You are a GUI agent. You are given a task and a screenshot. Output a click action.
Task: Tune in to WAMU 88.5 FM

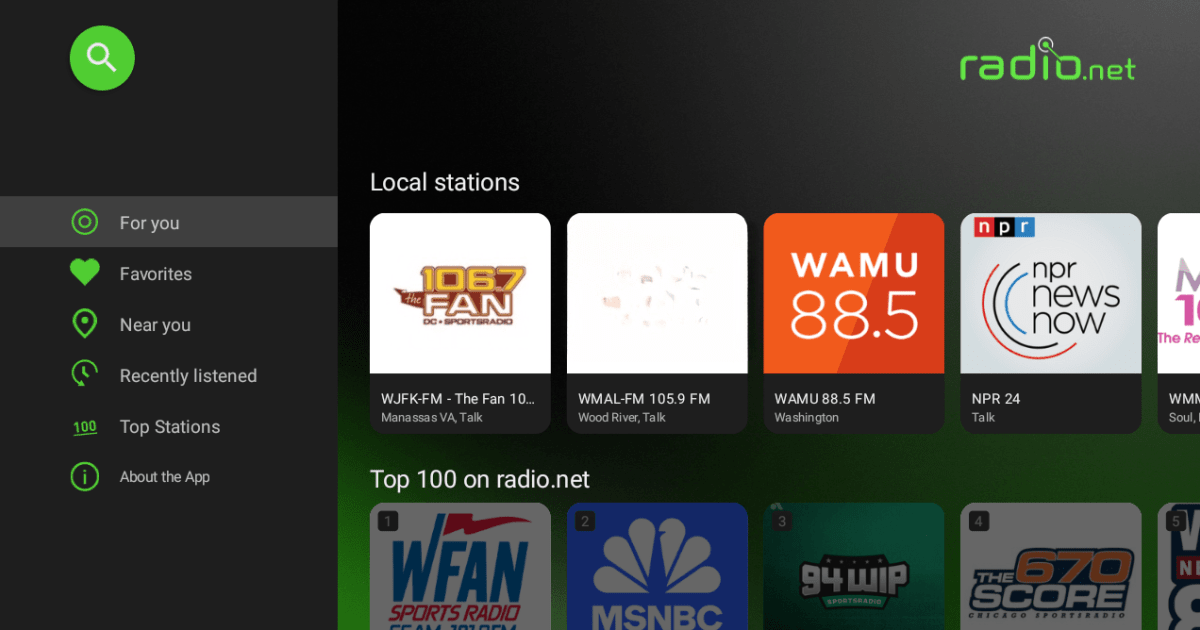tap(854, 322)
